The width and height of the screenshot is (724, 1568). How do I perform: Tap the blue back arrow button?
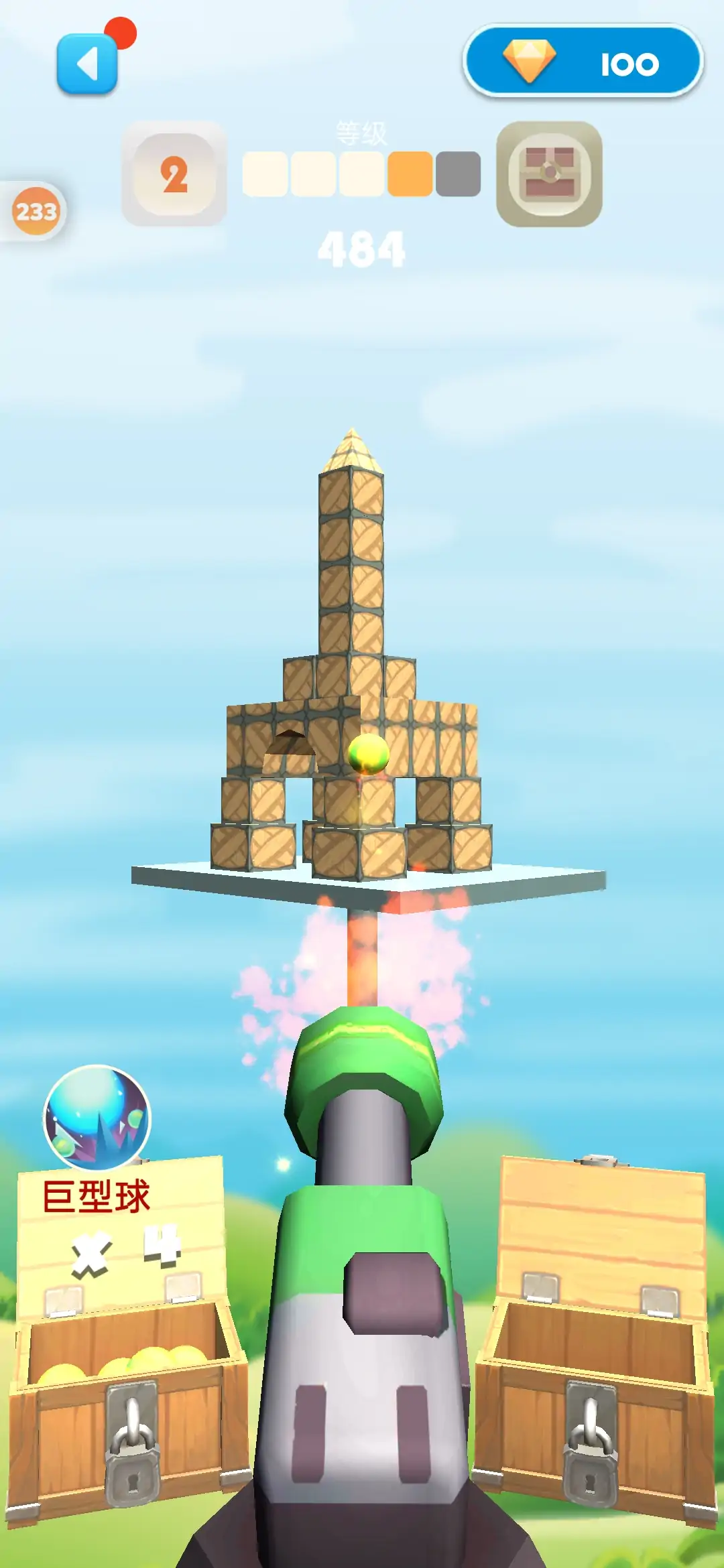coord(88,64)
